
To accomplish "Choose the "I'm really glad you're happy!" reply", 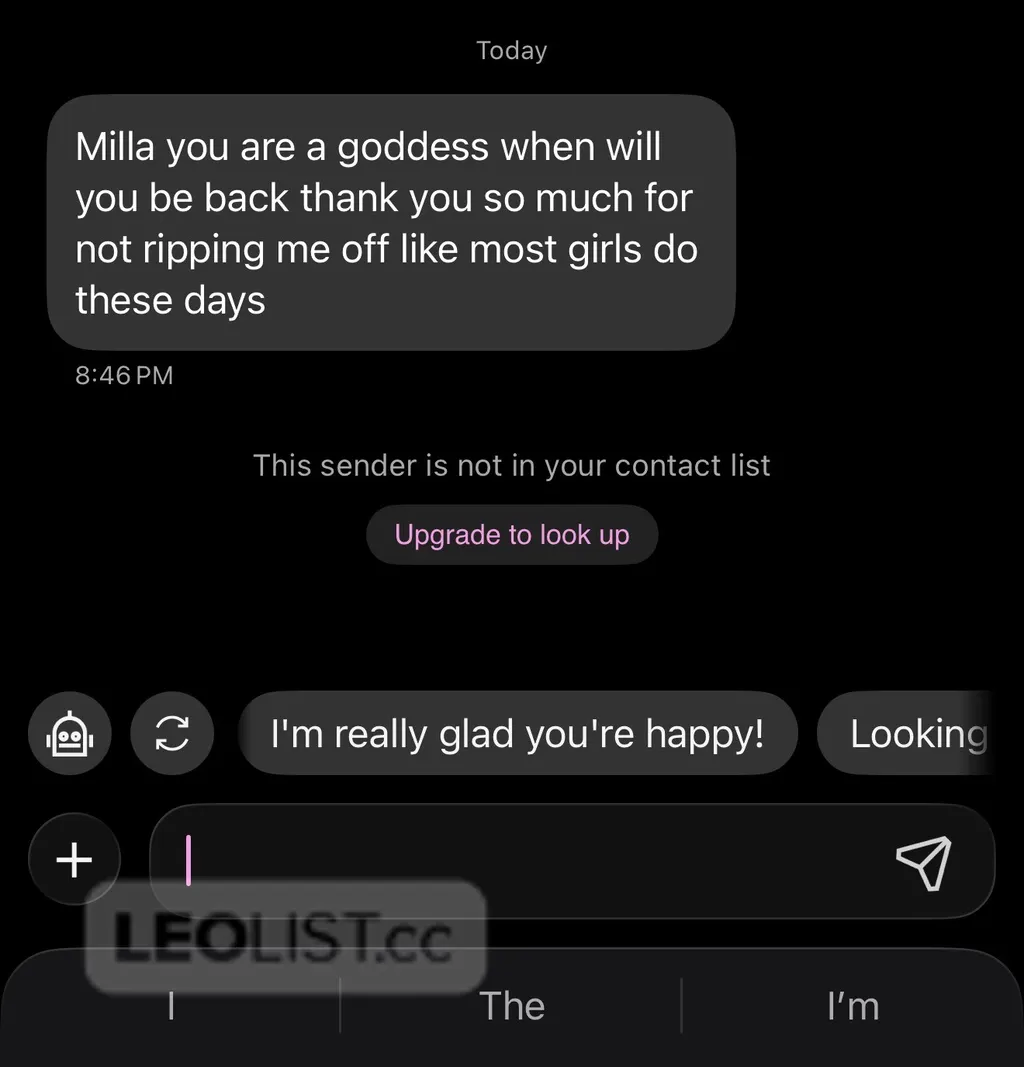I will [x=517, y=734].
